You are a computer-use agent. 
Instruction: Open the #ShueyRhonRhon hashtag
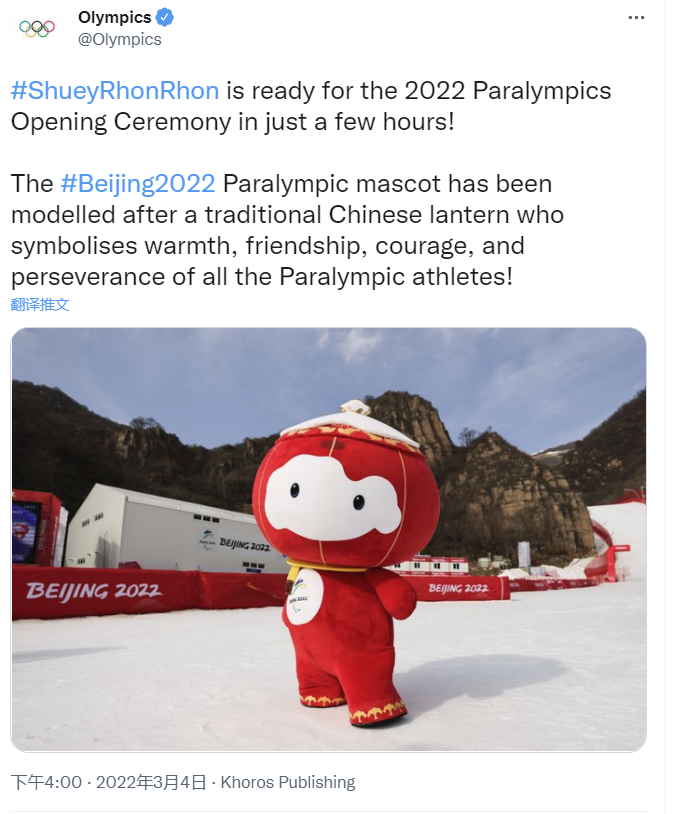pos(115,90)
